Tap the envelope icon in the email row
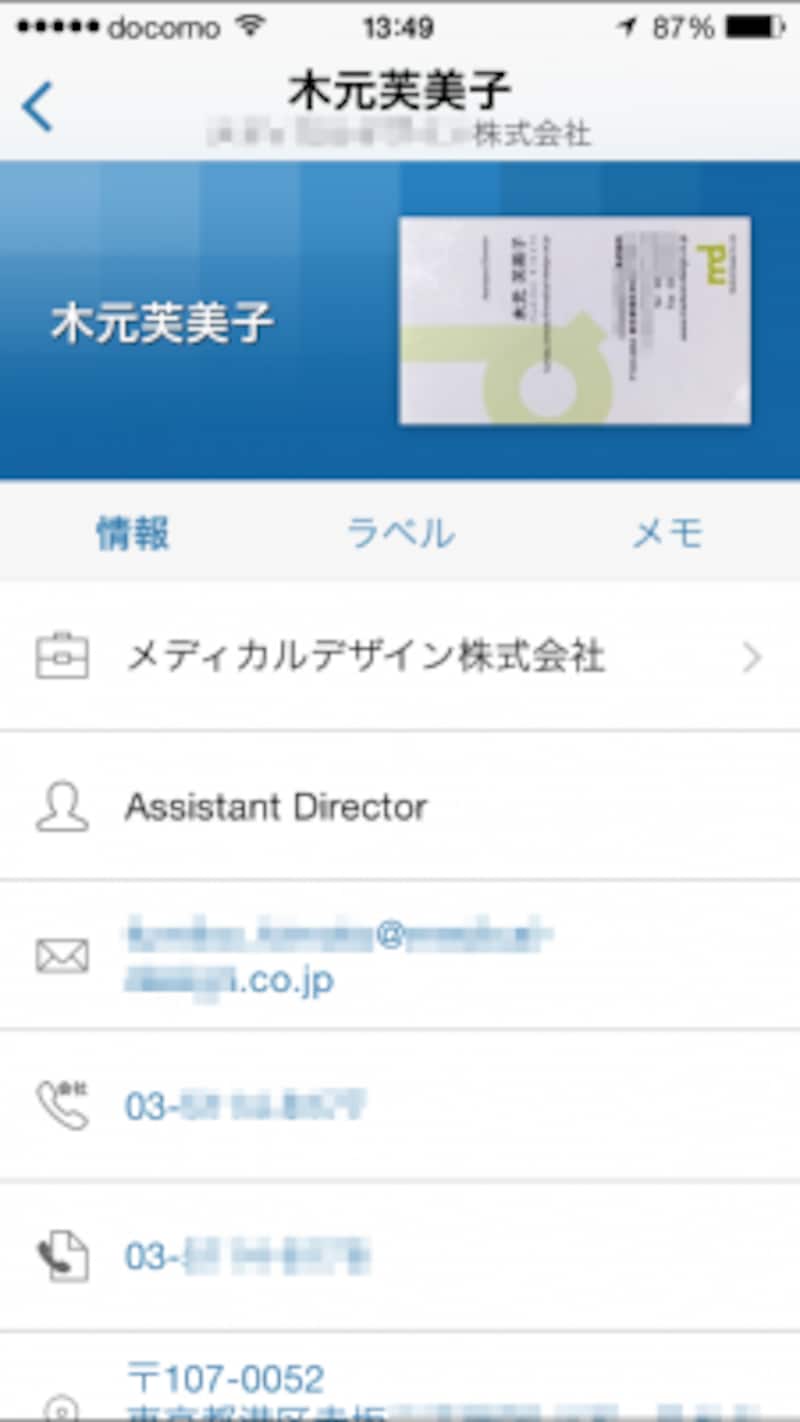 60,955
